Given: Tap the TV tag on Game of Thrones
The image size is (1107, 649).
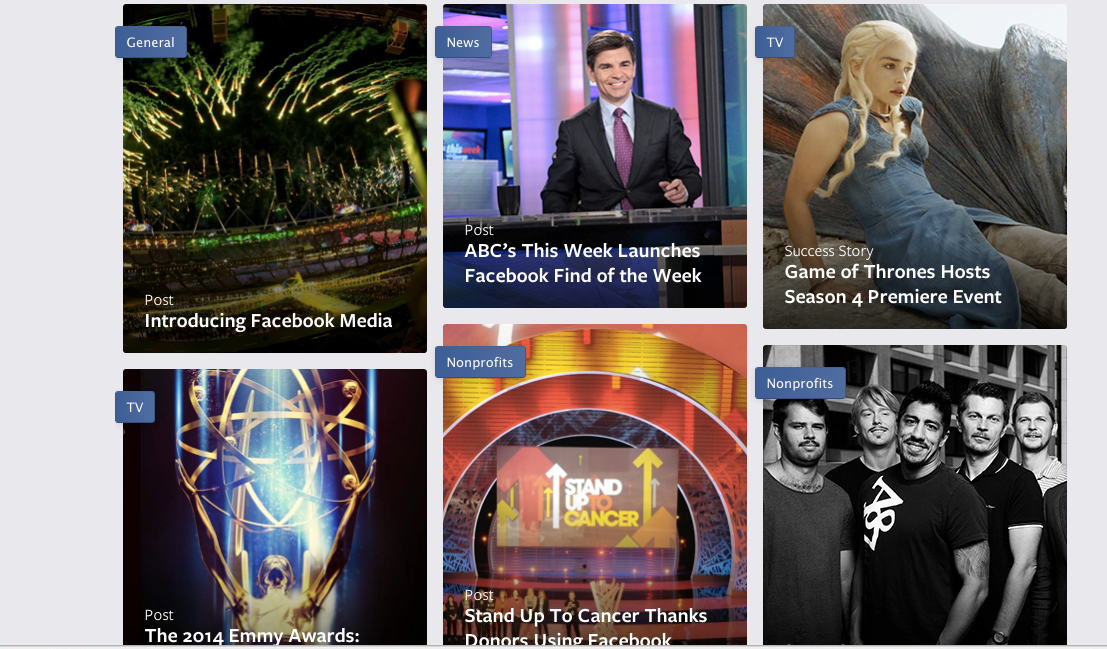Looking at the screenshot, I should (x=775, y=42).
